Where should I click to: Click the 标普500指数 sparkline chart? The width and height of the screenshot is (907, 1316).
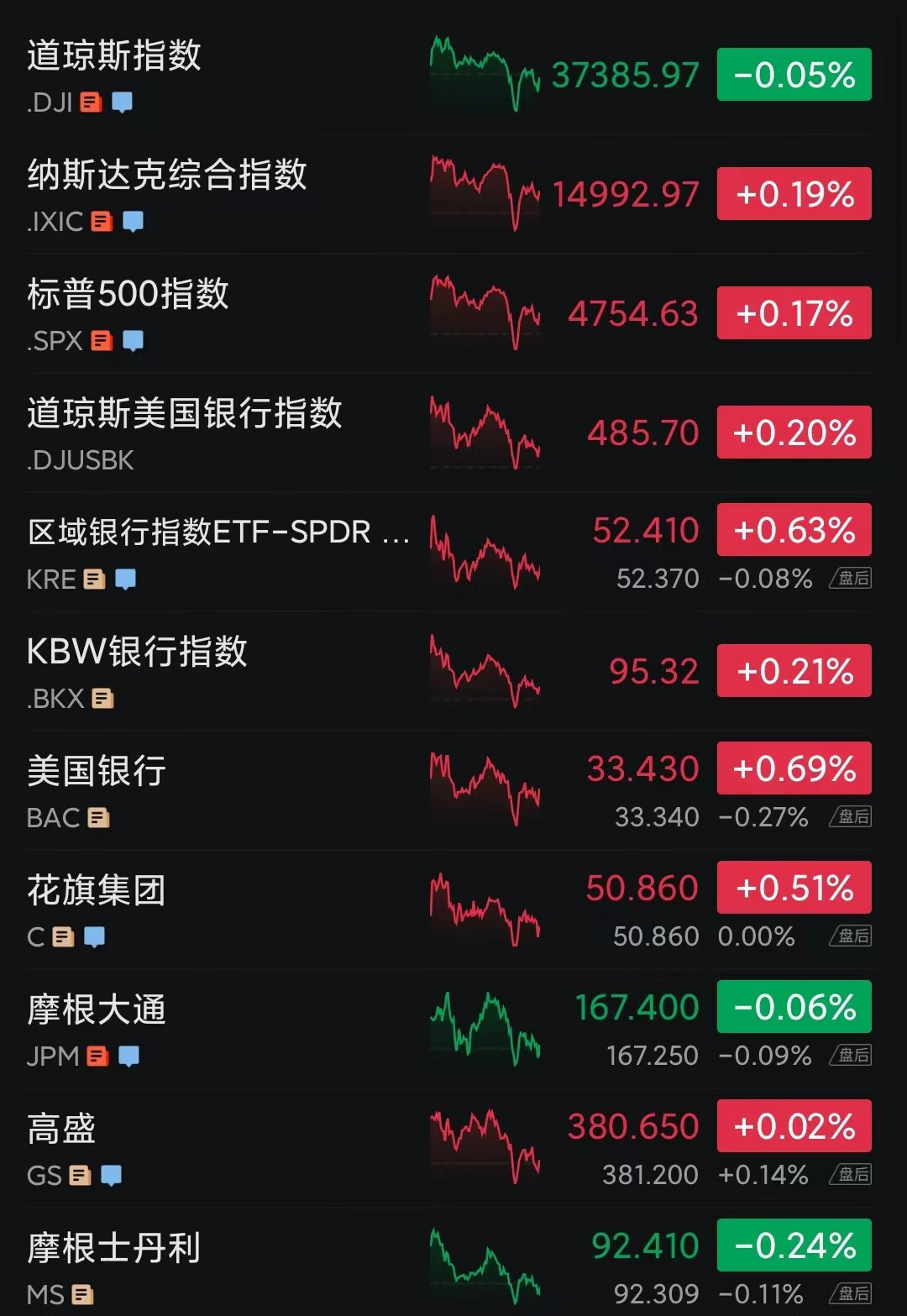pos(485,312)
